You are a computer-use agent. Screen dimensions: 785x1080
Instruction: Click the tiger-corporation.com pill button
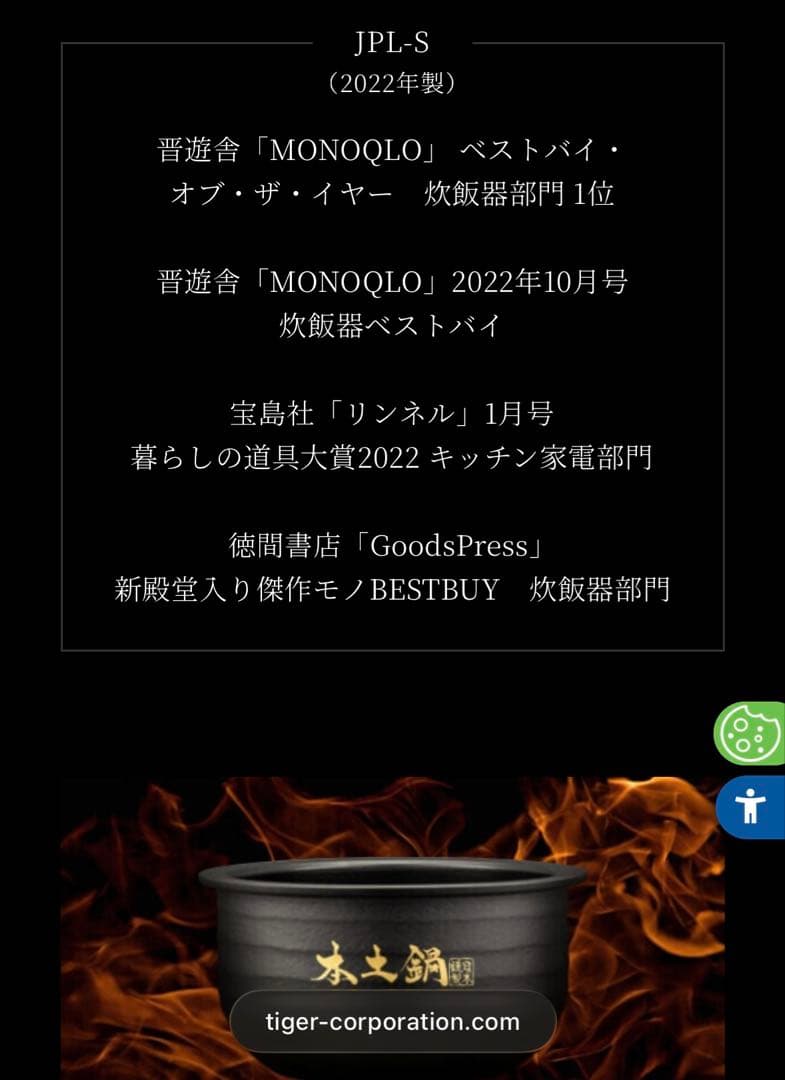(x=392, y=1022)
